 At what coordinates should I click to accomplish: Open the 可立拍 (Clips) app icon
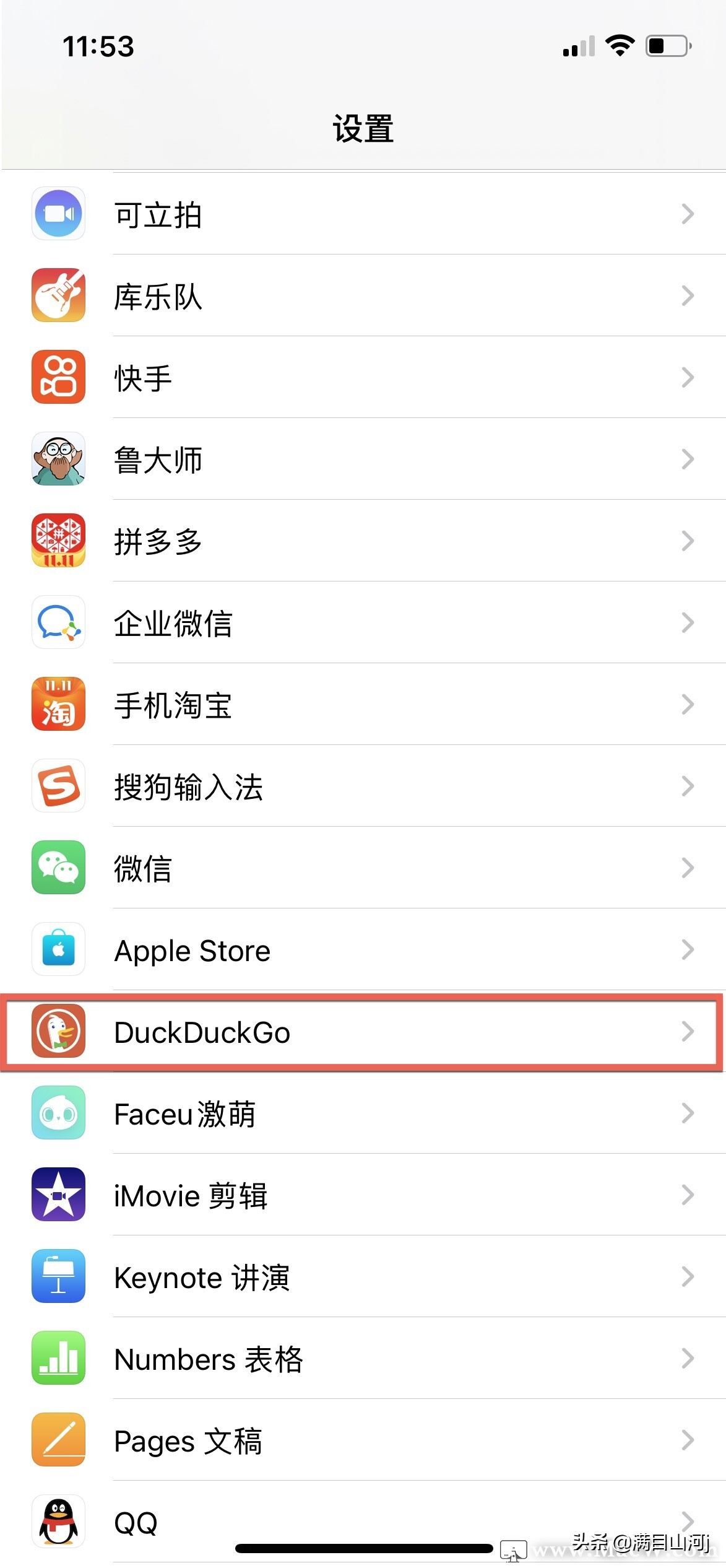click(58, 214)
